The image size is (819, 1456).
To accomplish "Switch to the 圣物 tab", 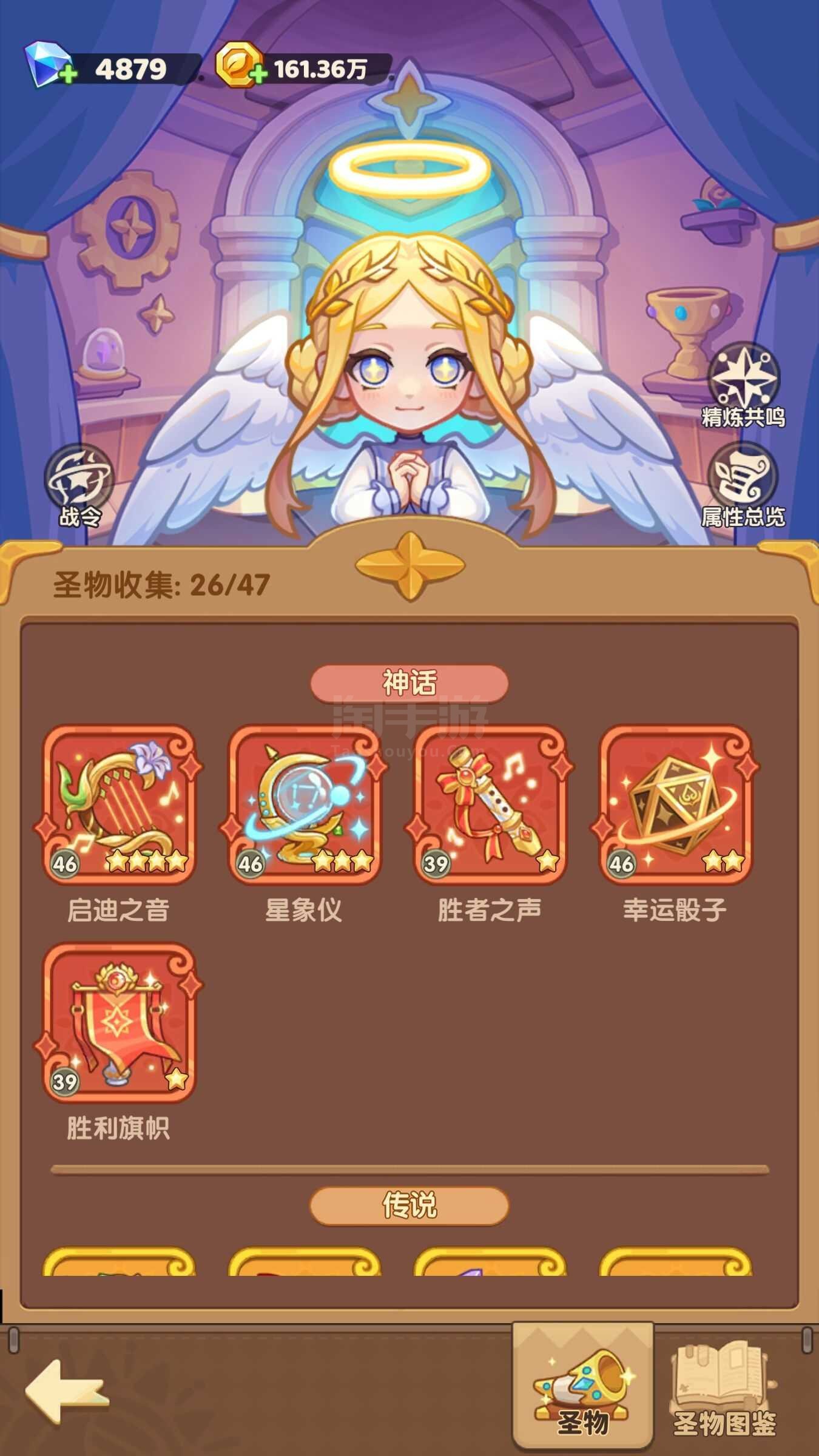I will click(x=583, y=1385).
